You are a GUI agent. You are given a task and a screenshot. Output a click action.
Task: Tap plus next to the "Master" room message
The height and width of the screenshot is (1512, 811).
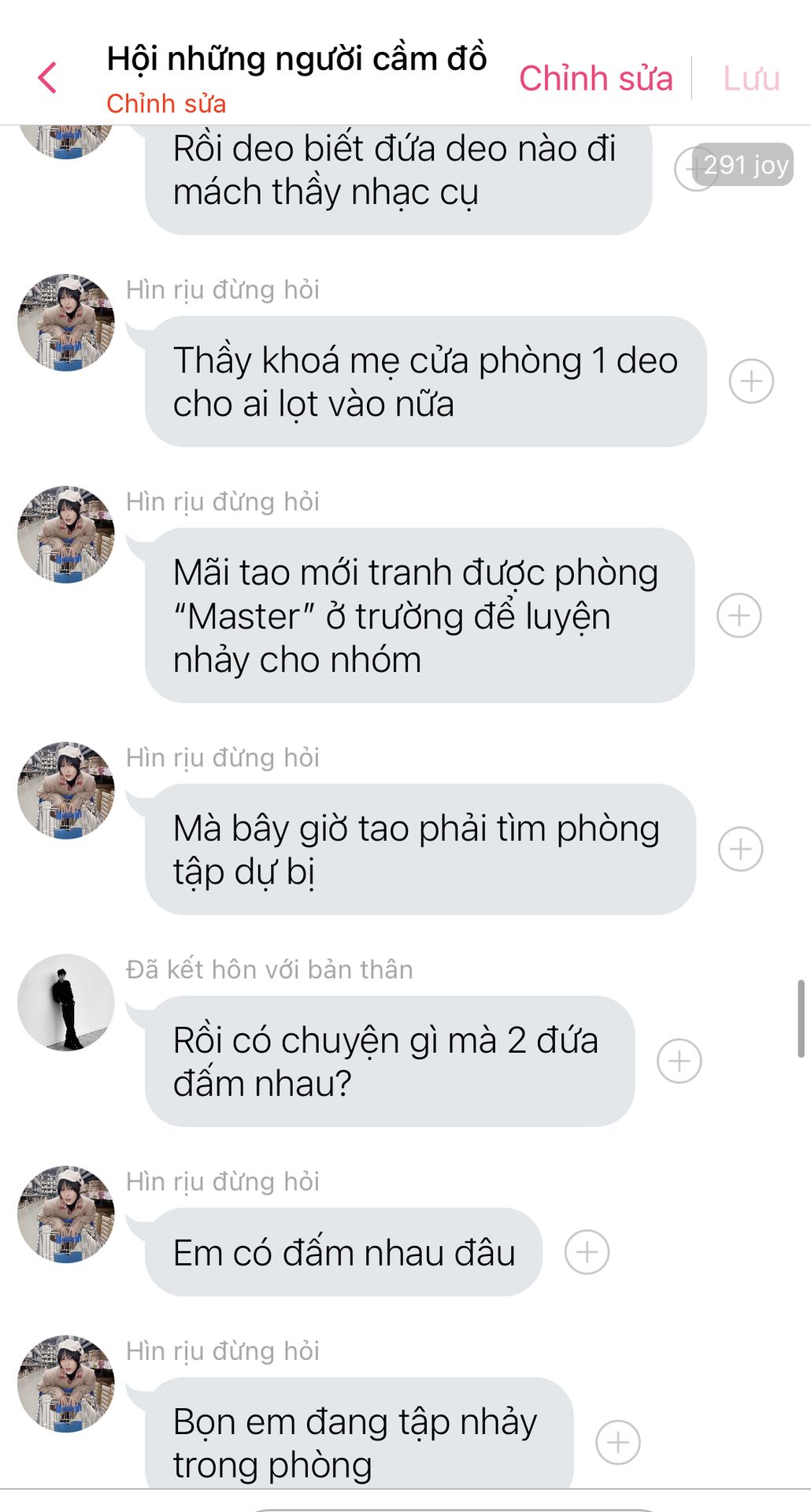[739, 615]
